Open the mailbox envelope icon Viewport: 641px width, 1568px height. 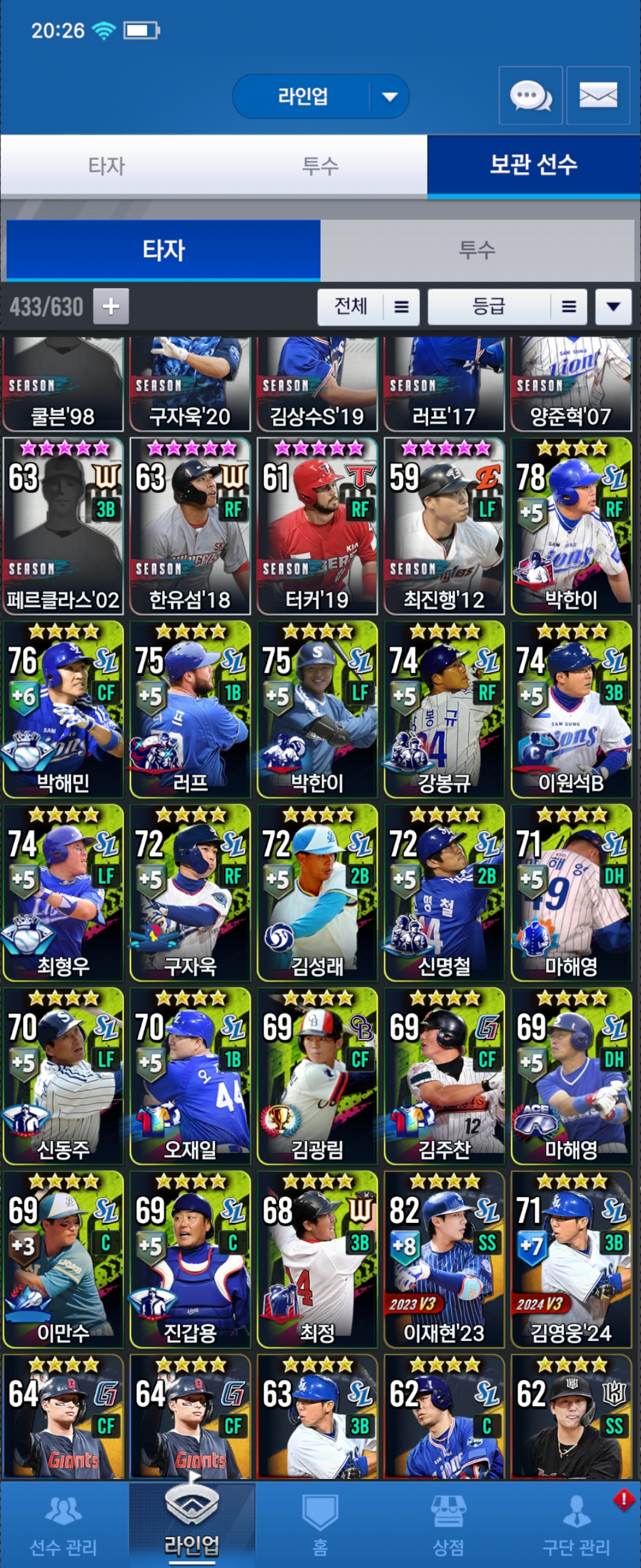click(597, 96)
